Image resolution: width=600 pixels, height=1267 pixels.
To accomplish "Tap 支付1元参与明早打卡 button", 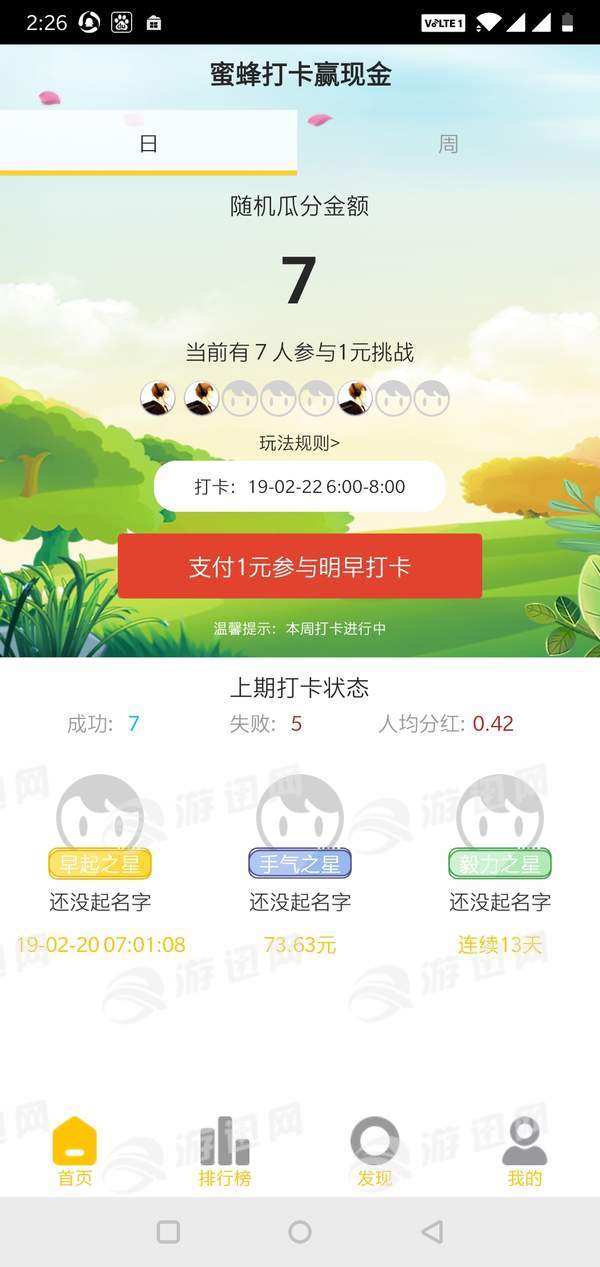I will tap(300, 567).
